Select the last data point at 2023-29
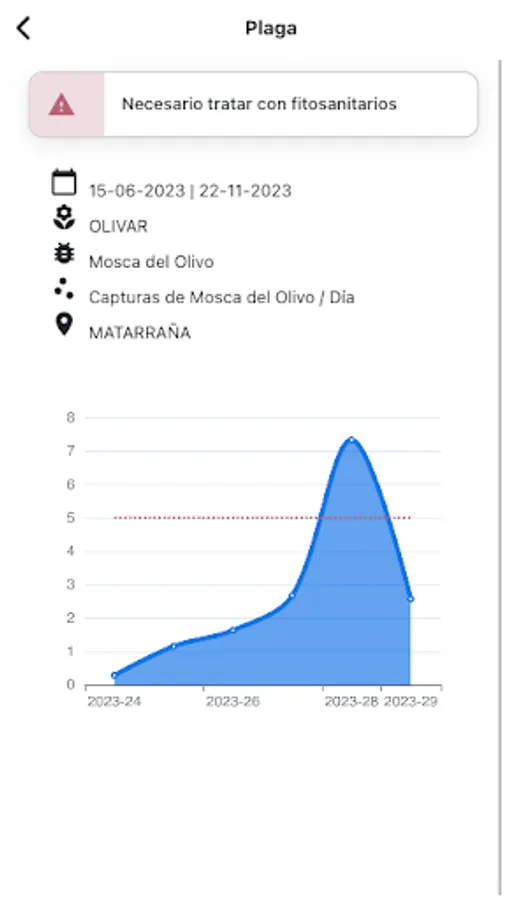506x900 pixels. [410, 599]
